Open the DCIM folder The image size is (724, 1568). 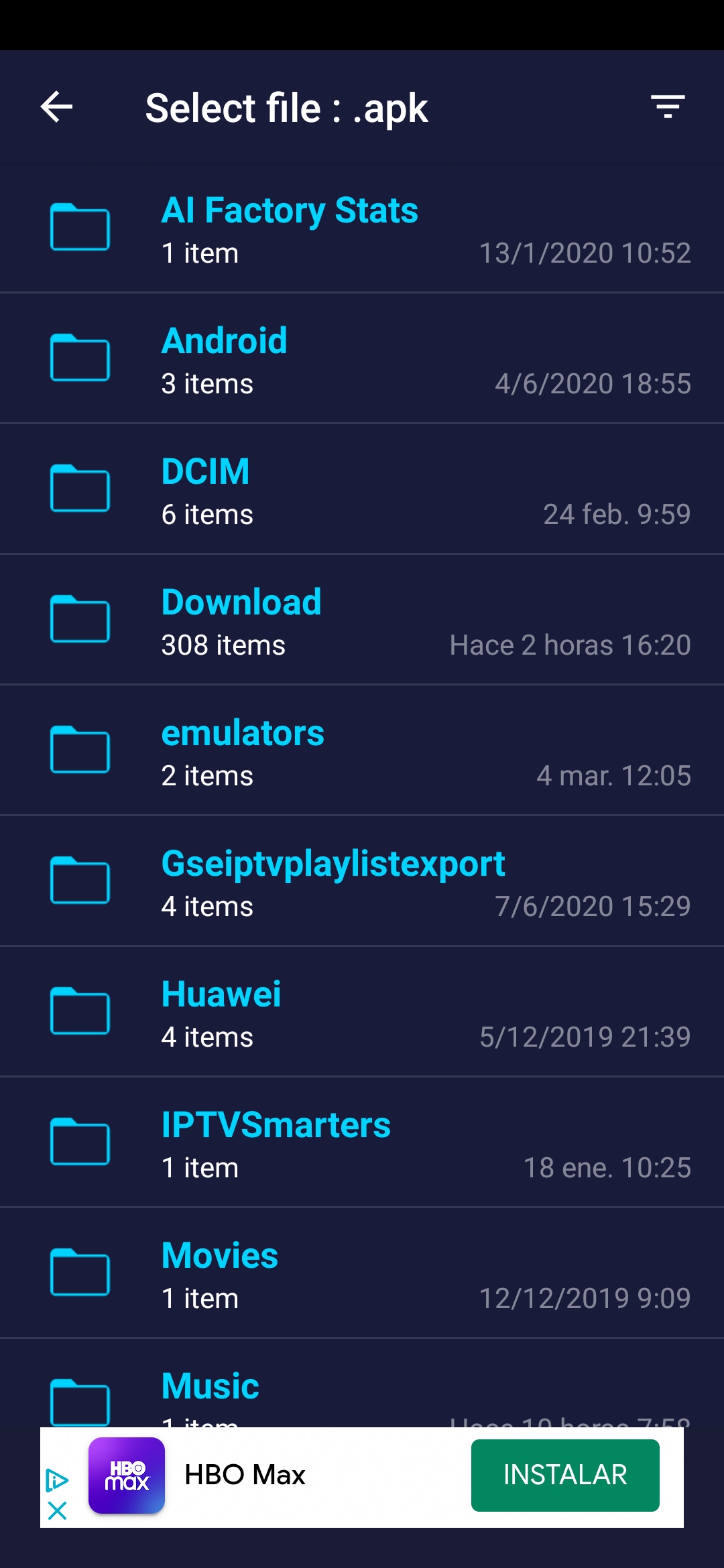click(362, 490)
